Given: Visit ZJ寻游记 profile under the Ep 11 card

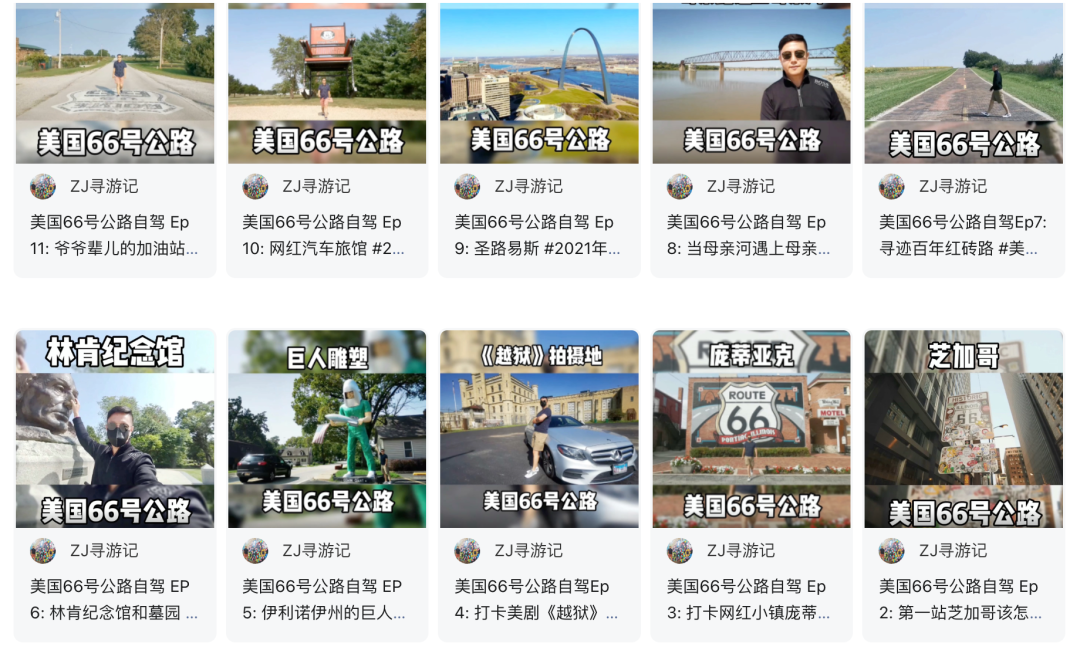Looking at the screenshot, I should (104, 186).
